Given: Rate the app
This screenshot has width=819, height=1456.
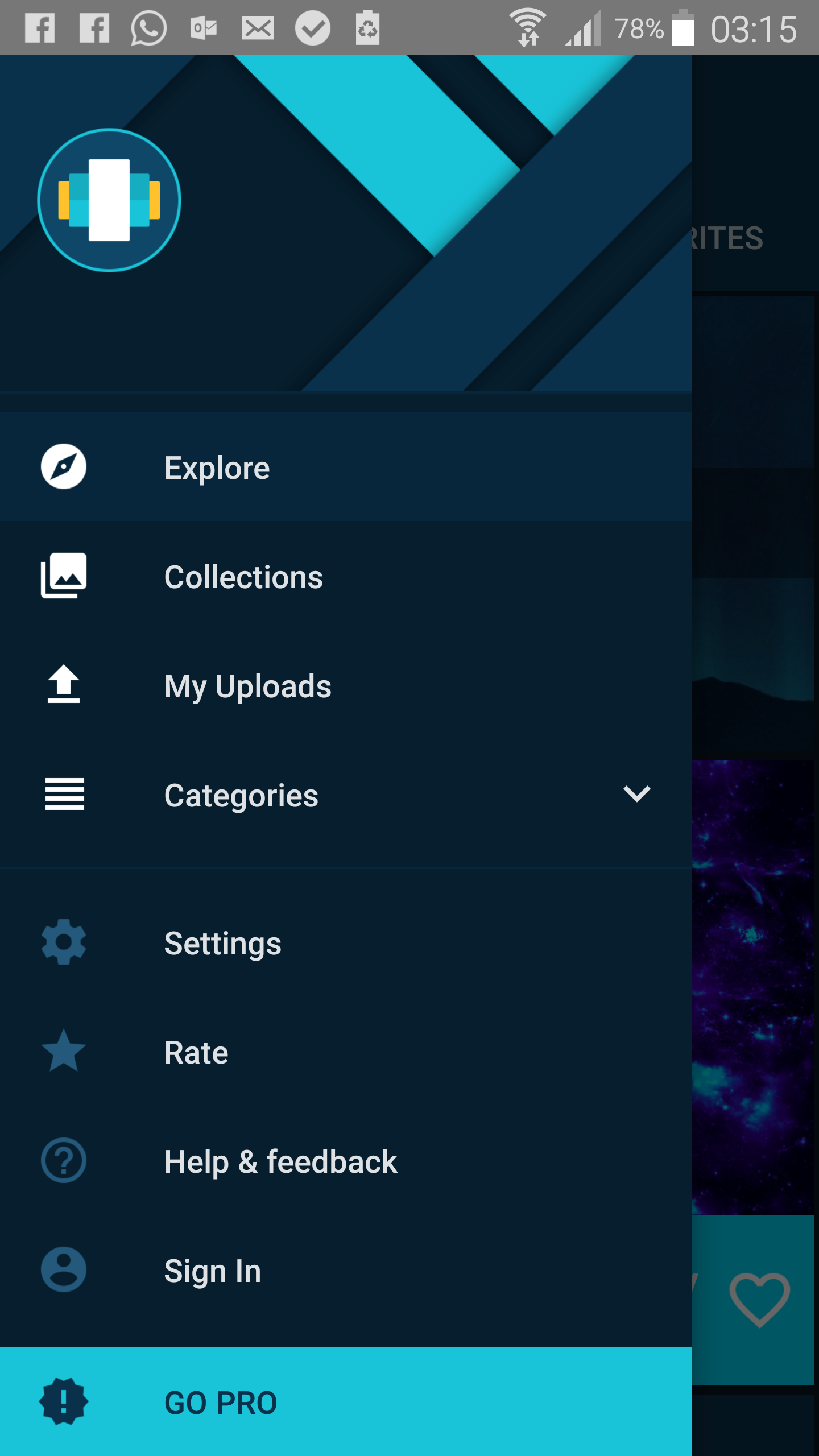Looking at the screenshot, I should pyautogui.click(x=346, y=1052).
